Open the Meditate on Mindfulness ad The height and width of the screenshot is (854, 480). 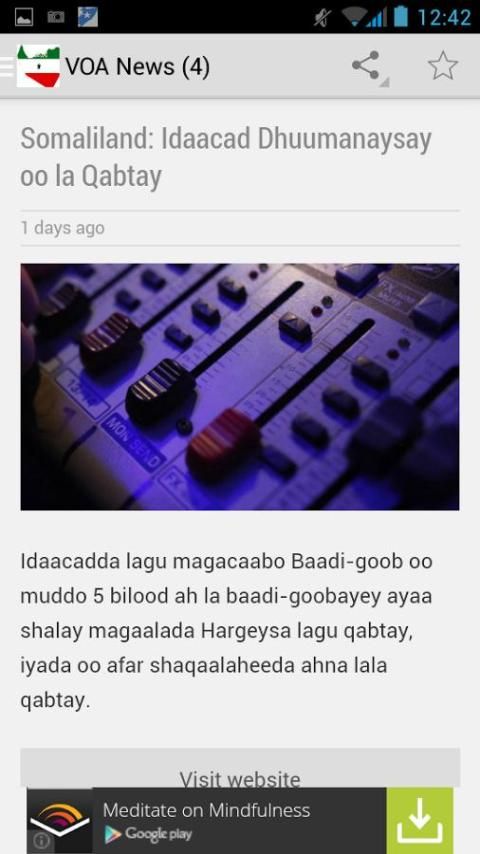(x=240, y=821)
